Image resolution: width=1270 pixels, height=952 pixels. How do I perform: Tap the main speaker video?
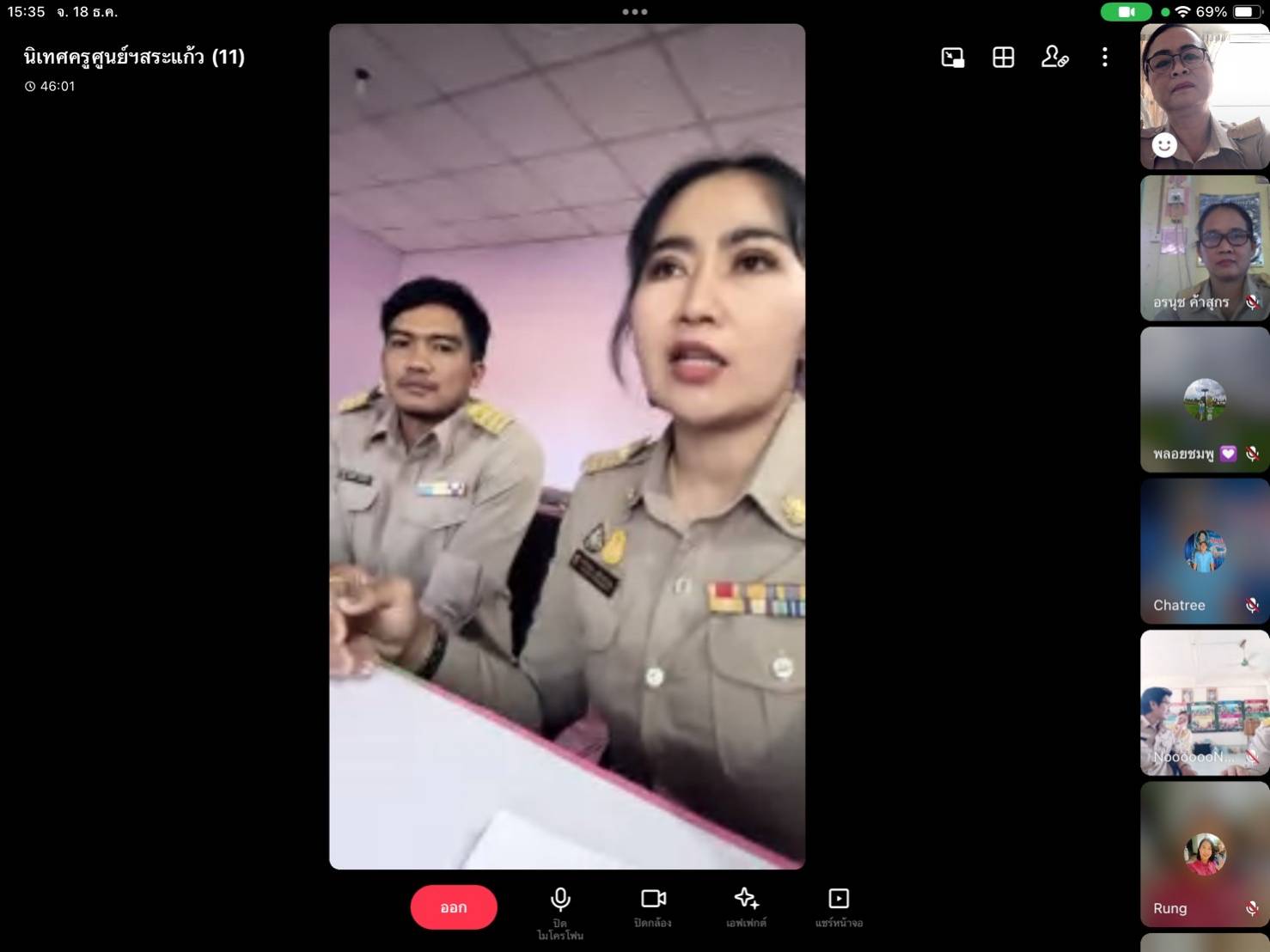tap(567, 447)
